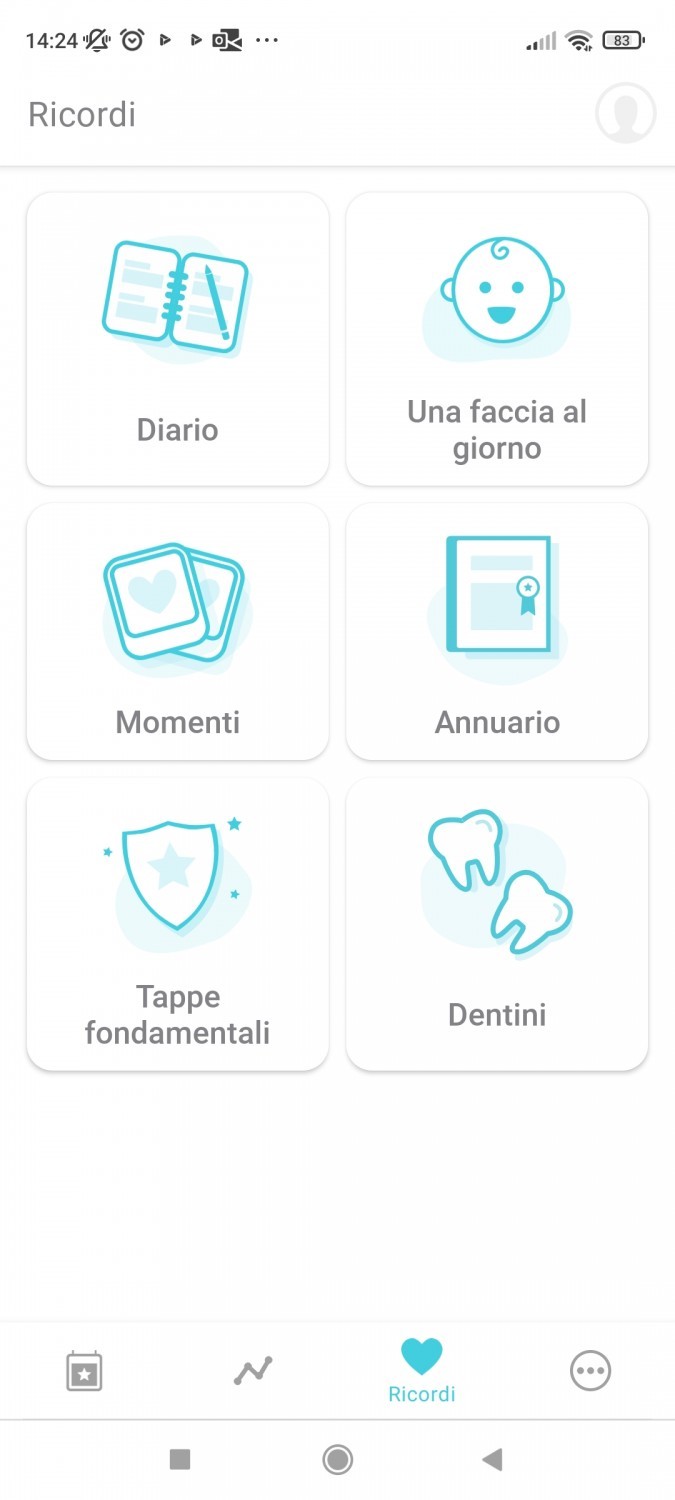
Task: Switch to the calendar tab
Action: pos(84,1371)
